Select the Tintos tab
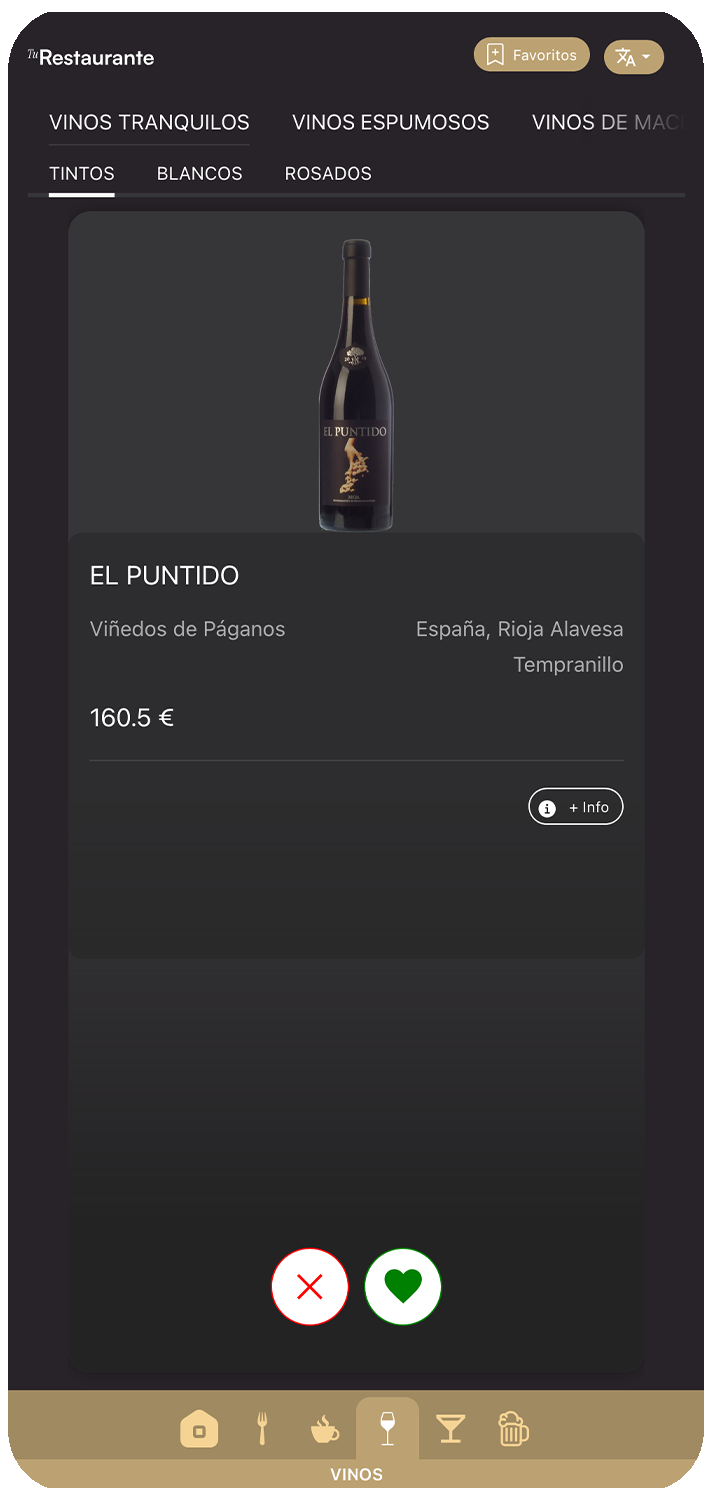This screenshot has height=1500, width=712. pos(82,174)
